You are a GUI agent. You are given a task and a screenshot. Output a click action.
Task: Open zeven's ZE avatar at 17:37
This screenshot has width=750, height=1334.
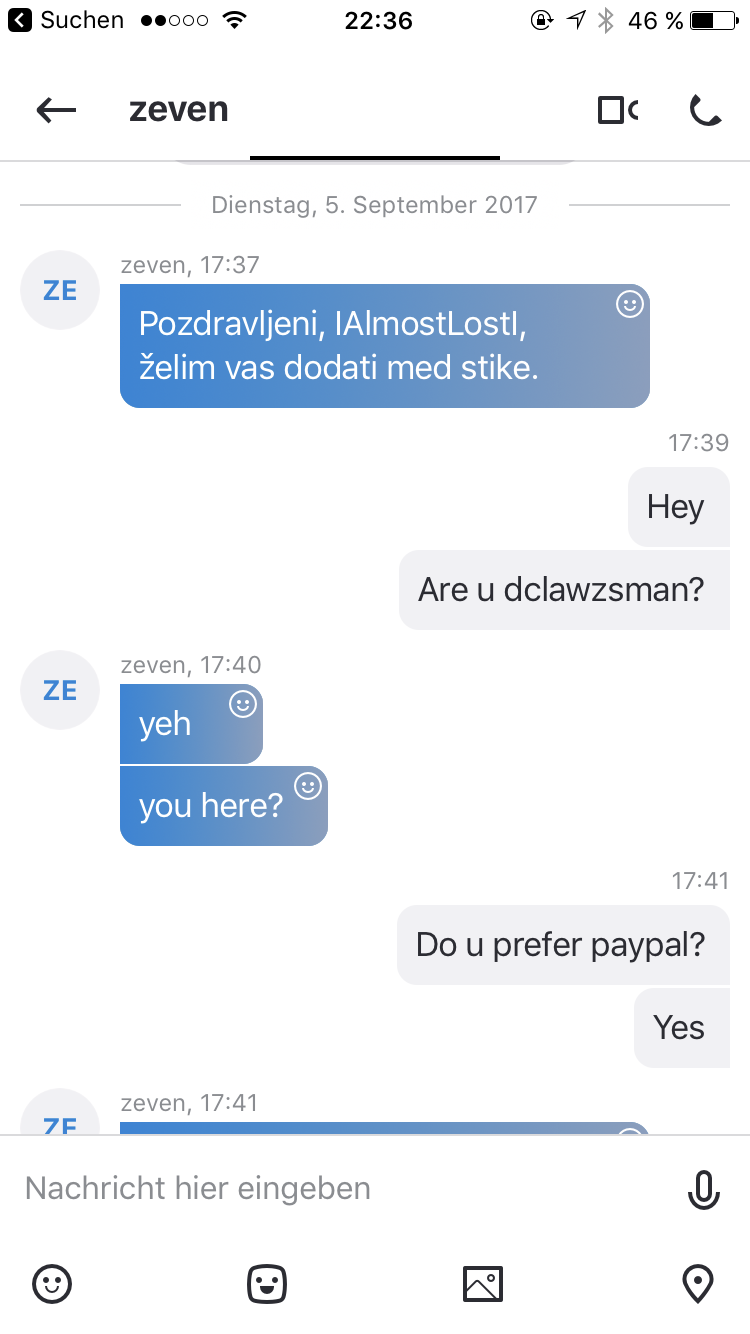(60, 290)
